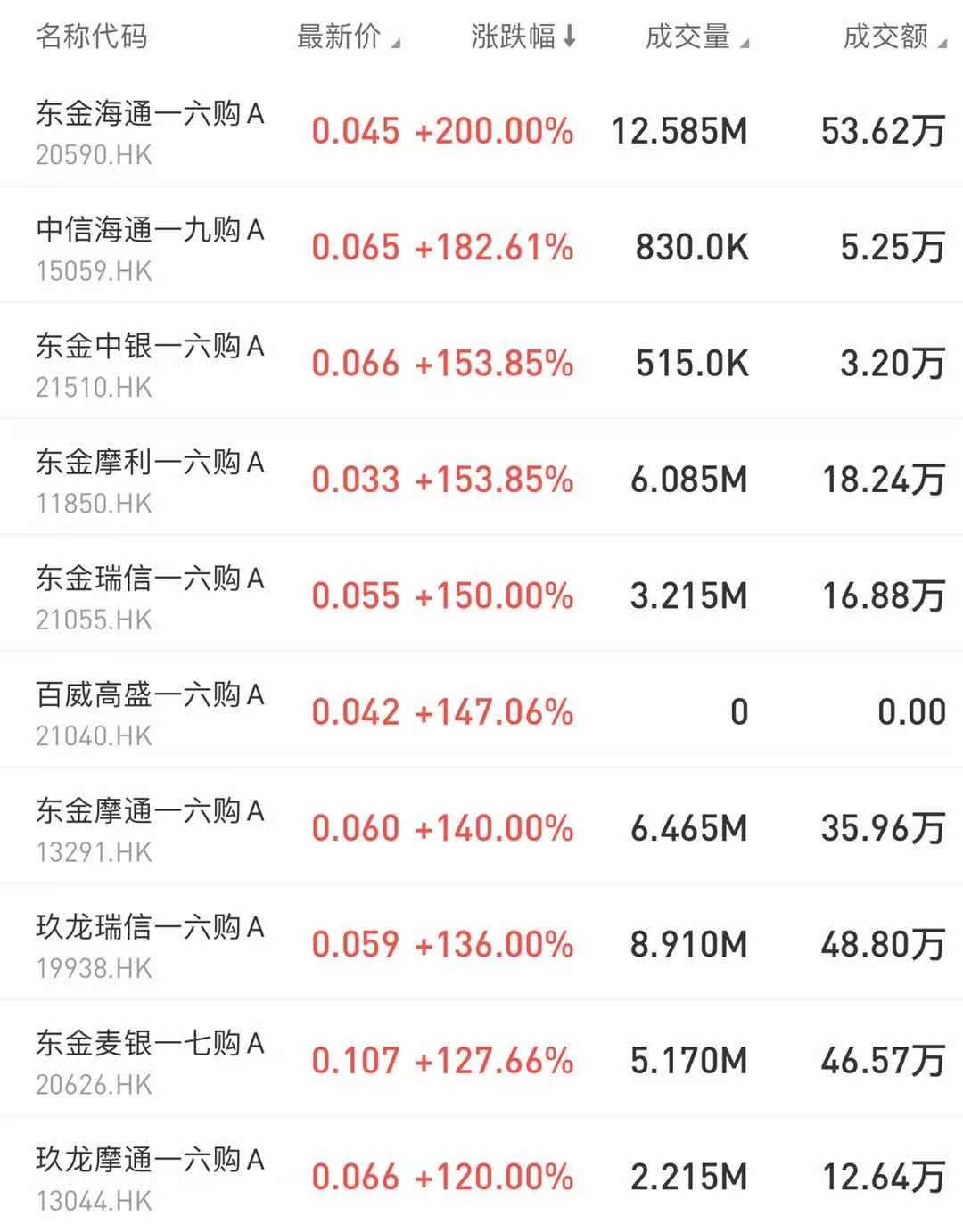Open the 中信海通一九购A row
963x1232 pixels.
point(150,247)
